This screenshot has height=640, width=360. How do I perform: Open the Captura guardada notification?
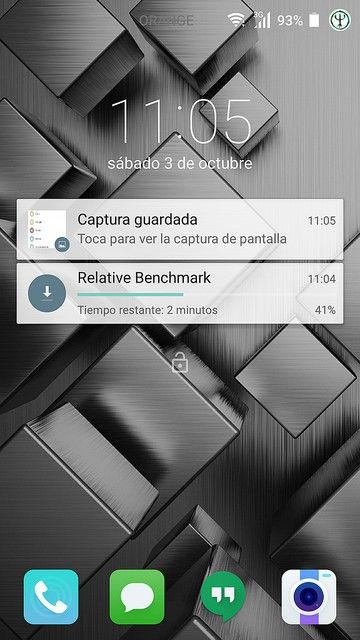[180, 229]
